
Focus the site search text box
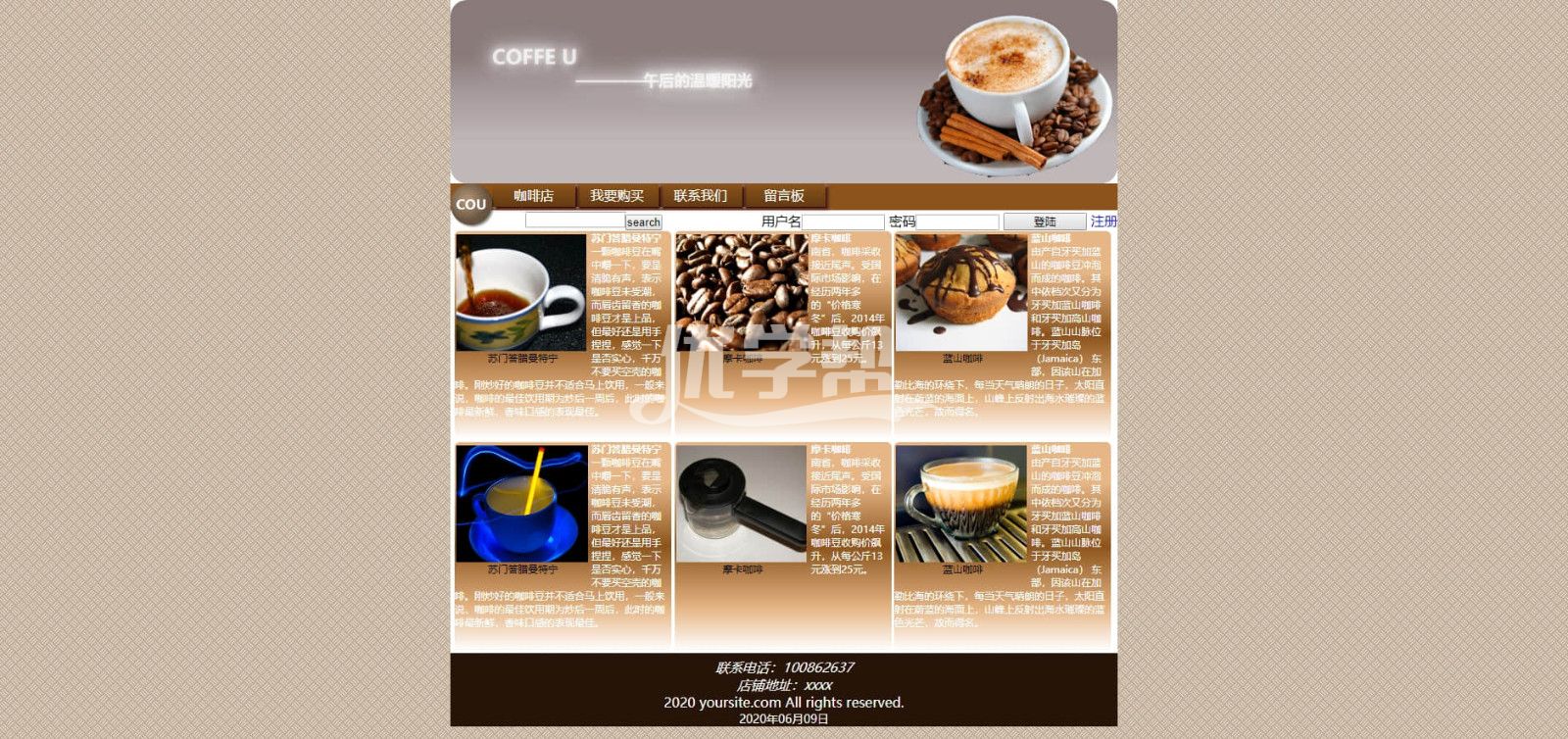pos(574,222)
